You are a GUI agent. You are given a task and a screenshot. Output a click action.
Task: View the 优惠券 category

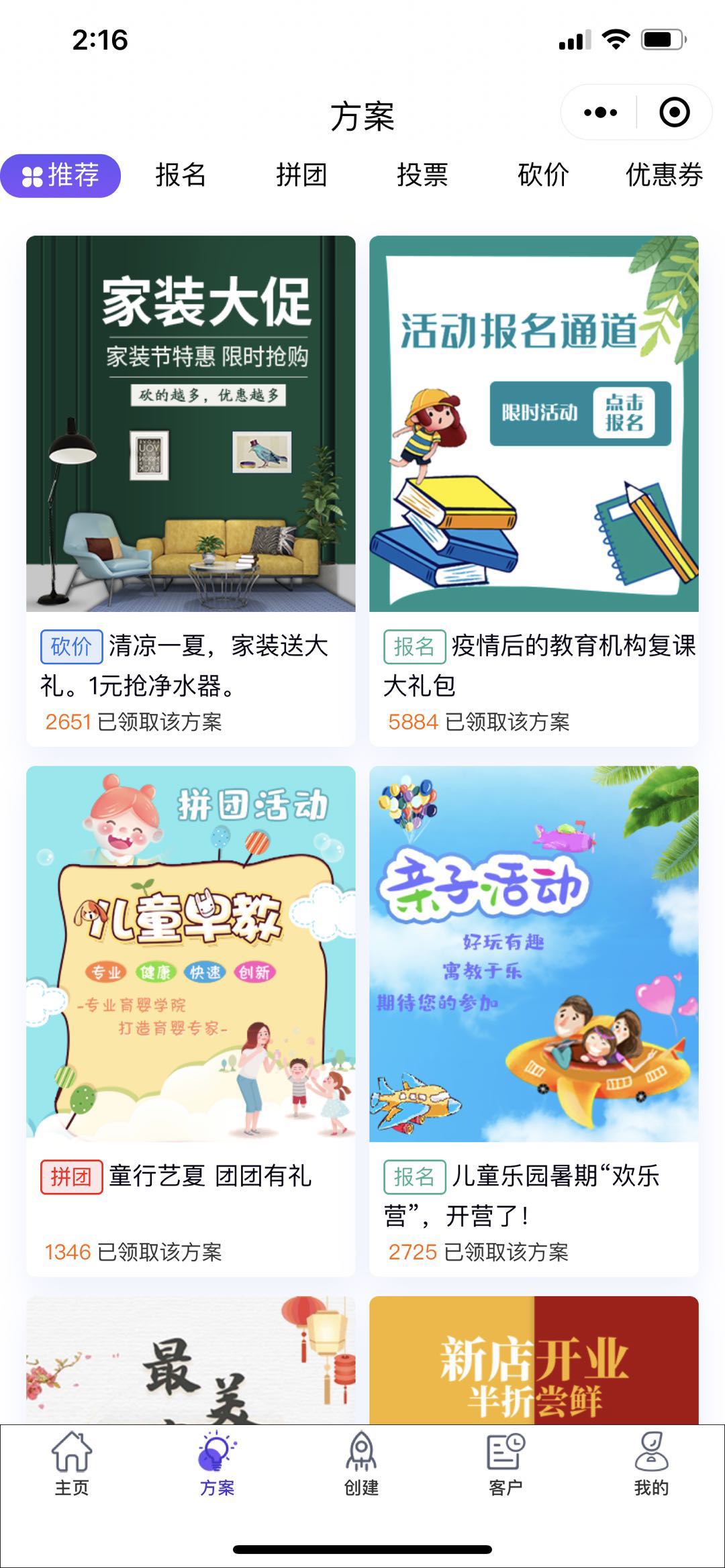[663, 176]
